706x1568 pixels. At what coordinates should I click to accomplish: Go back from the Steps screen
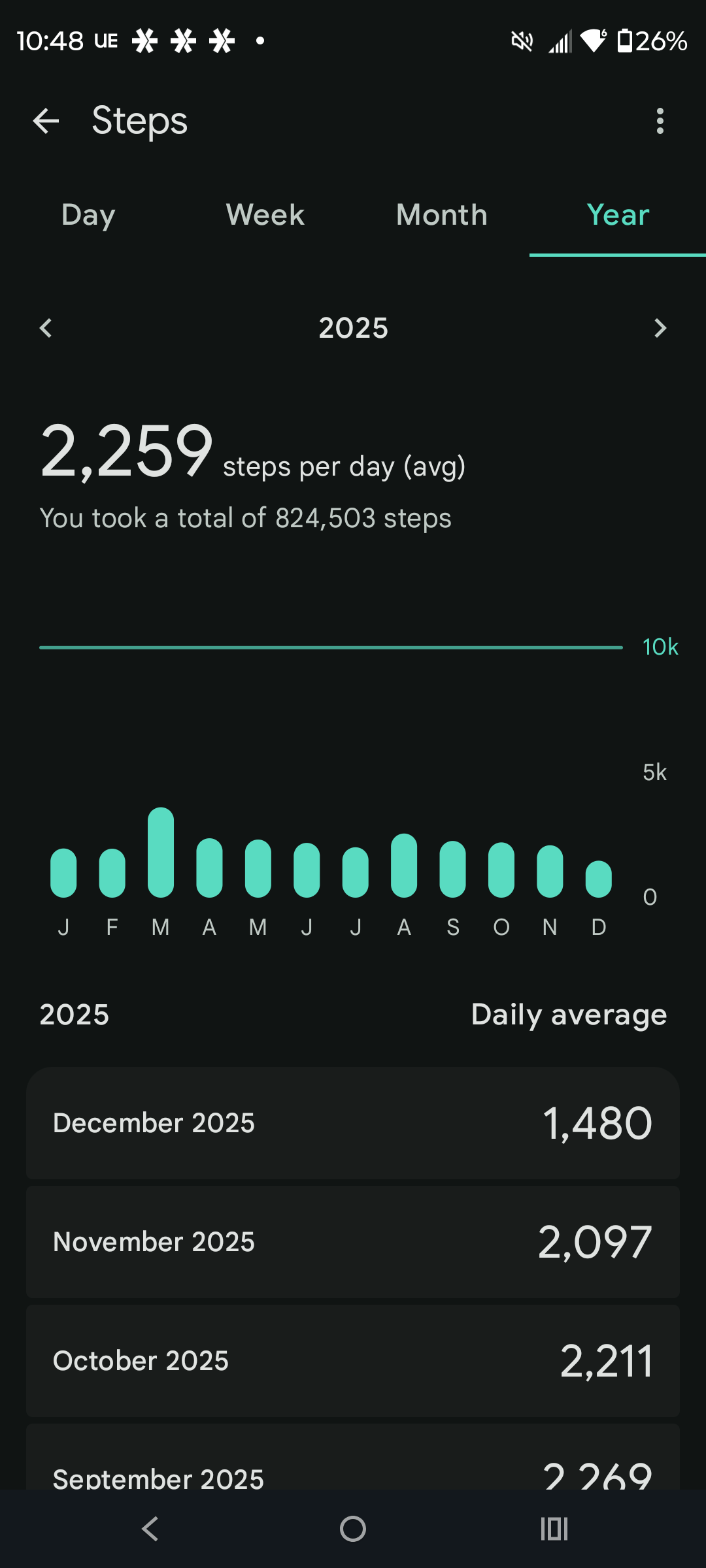coord(46,121)
